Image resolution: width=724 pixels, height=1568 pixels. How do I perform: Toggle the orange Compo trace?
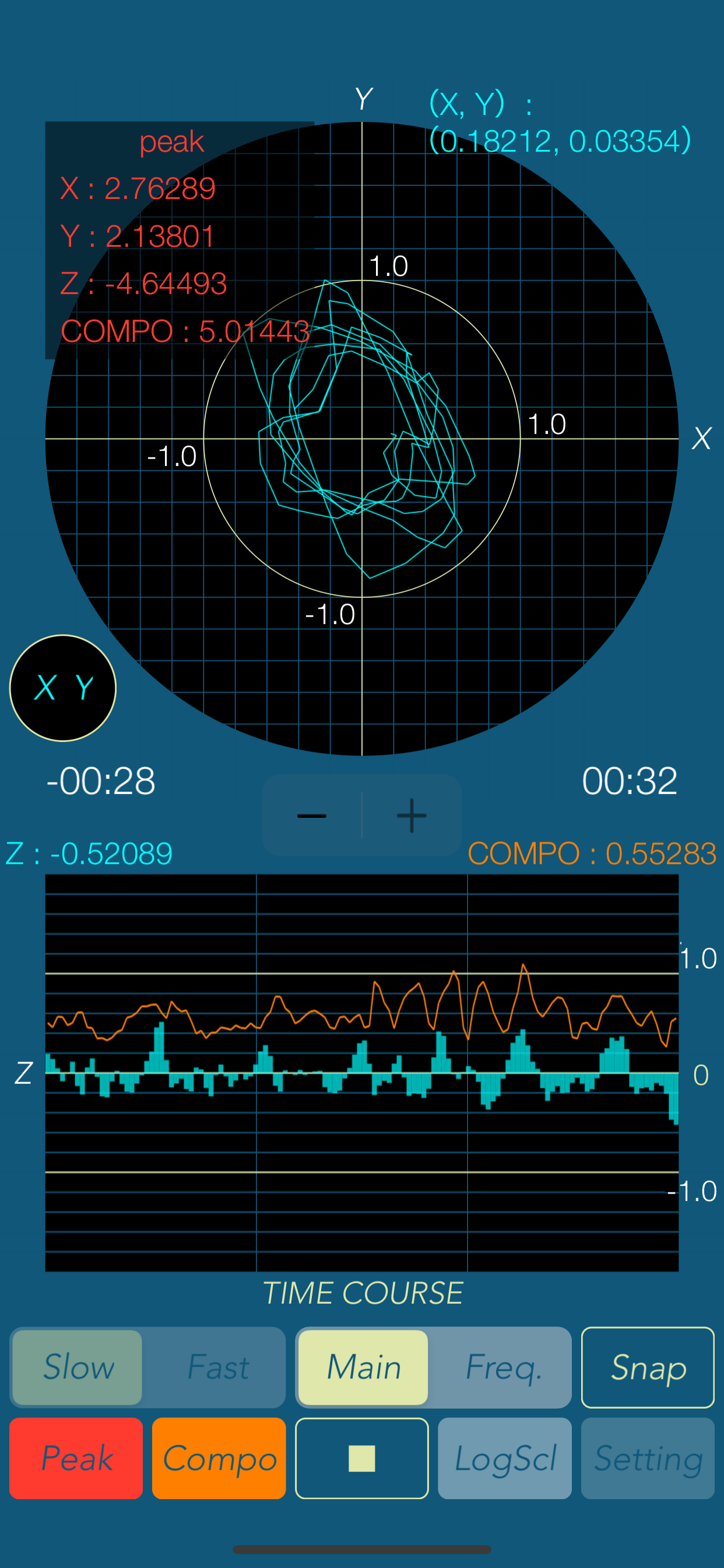[219, 1458]
